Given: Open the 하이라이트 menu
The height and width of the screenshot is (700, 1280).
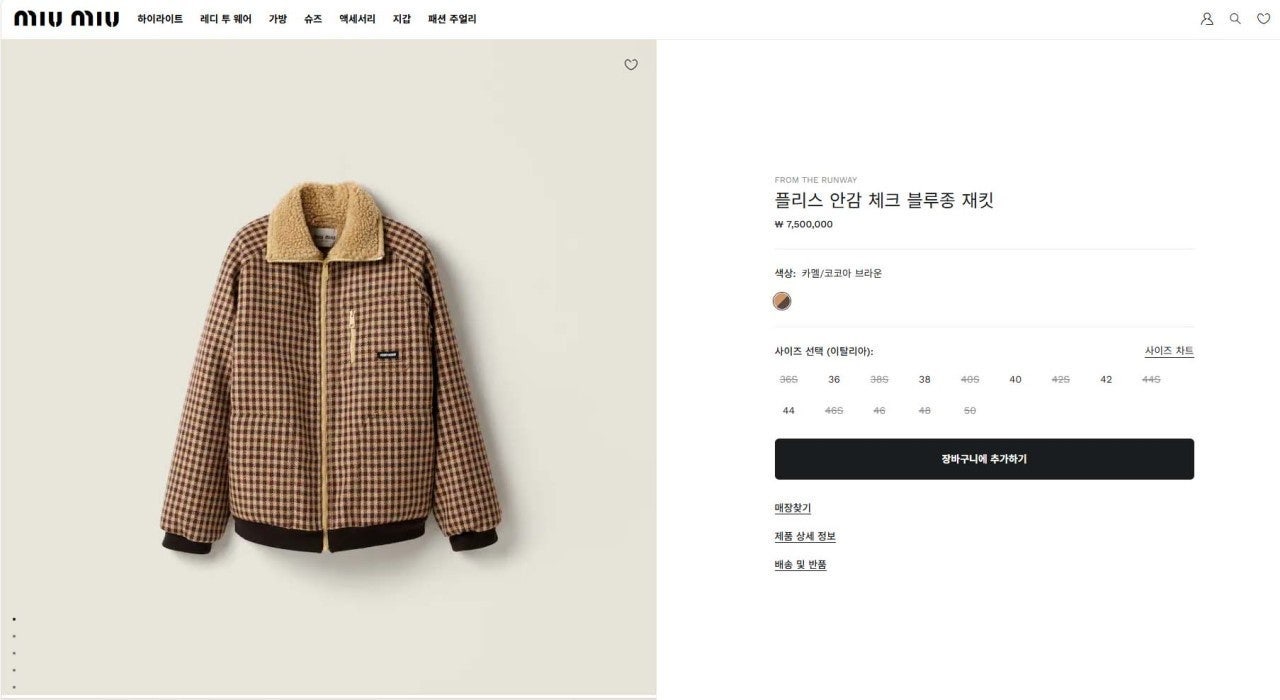Looking at the screenshot, I should click(160, 19).
